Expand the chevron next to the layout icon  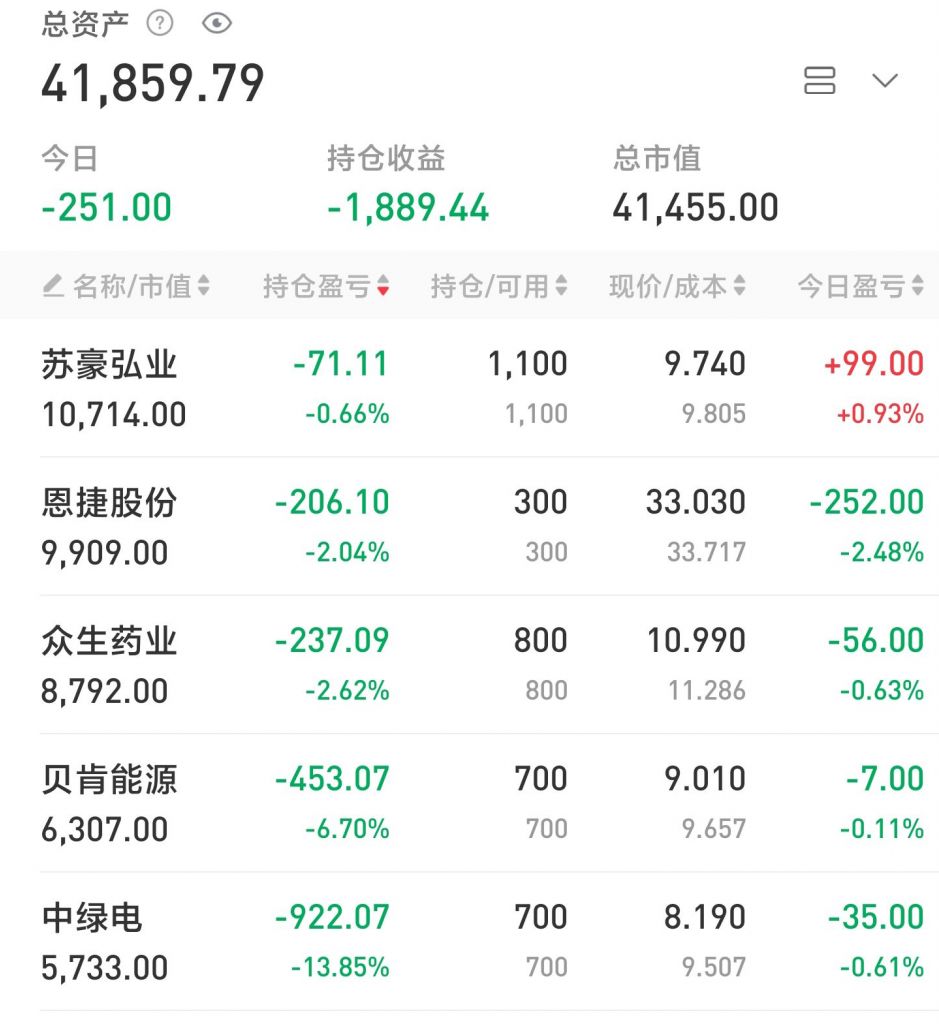(882, 81)
